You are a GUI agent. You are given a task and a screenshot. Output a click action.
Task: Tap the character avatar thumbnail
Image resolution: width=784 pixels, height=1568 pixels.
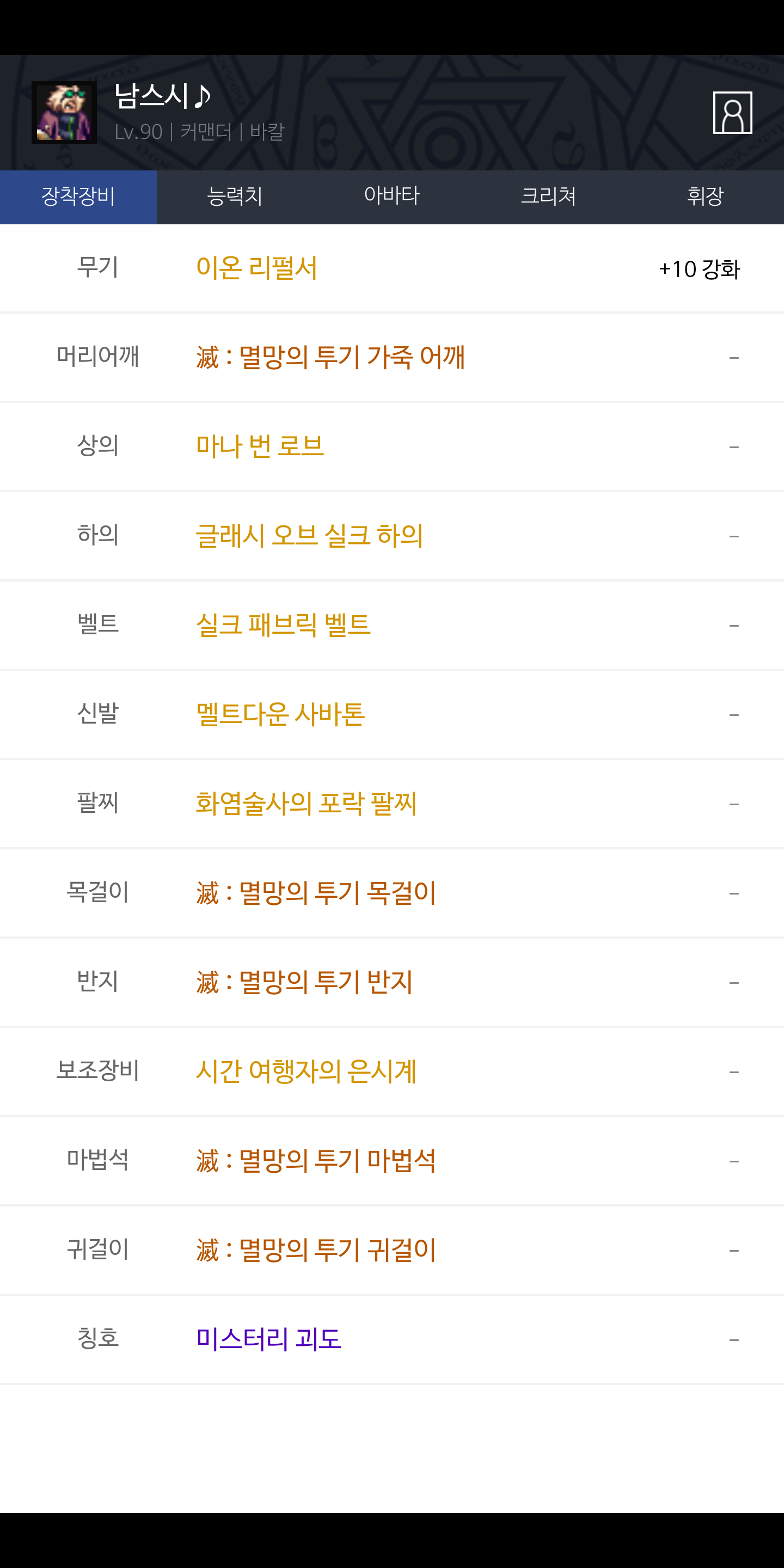[x=64, y=113]
